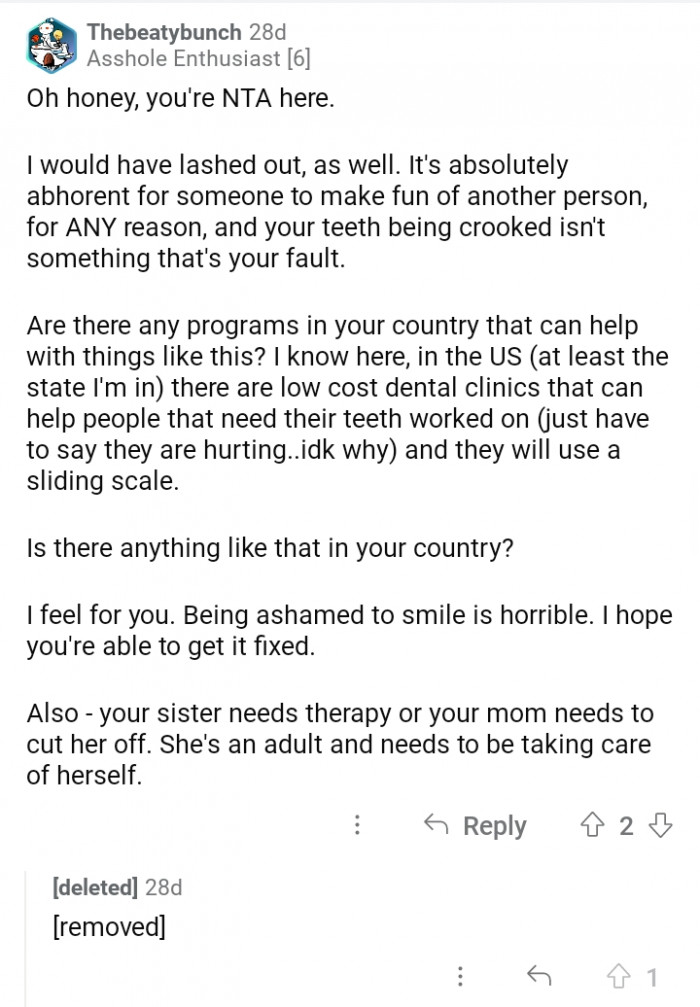Open options menu for the removed comment
This screenshot has width=700, height=1007.
tap(460, 976)
